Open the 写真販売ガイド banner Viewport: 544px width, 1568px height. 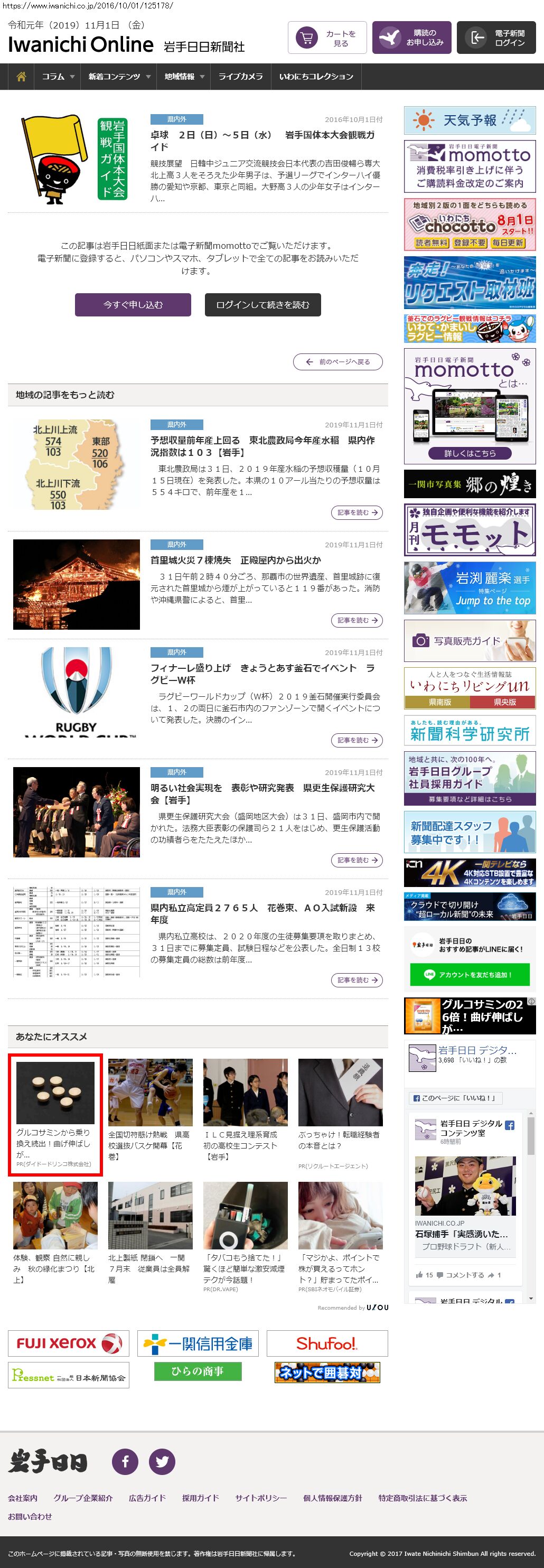[x=469, y=641]
